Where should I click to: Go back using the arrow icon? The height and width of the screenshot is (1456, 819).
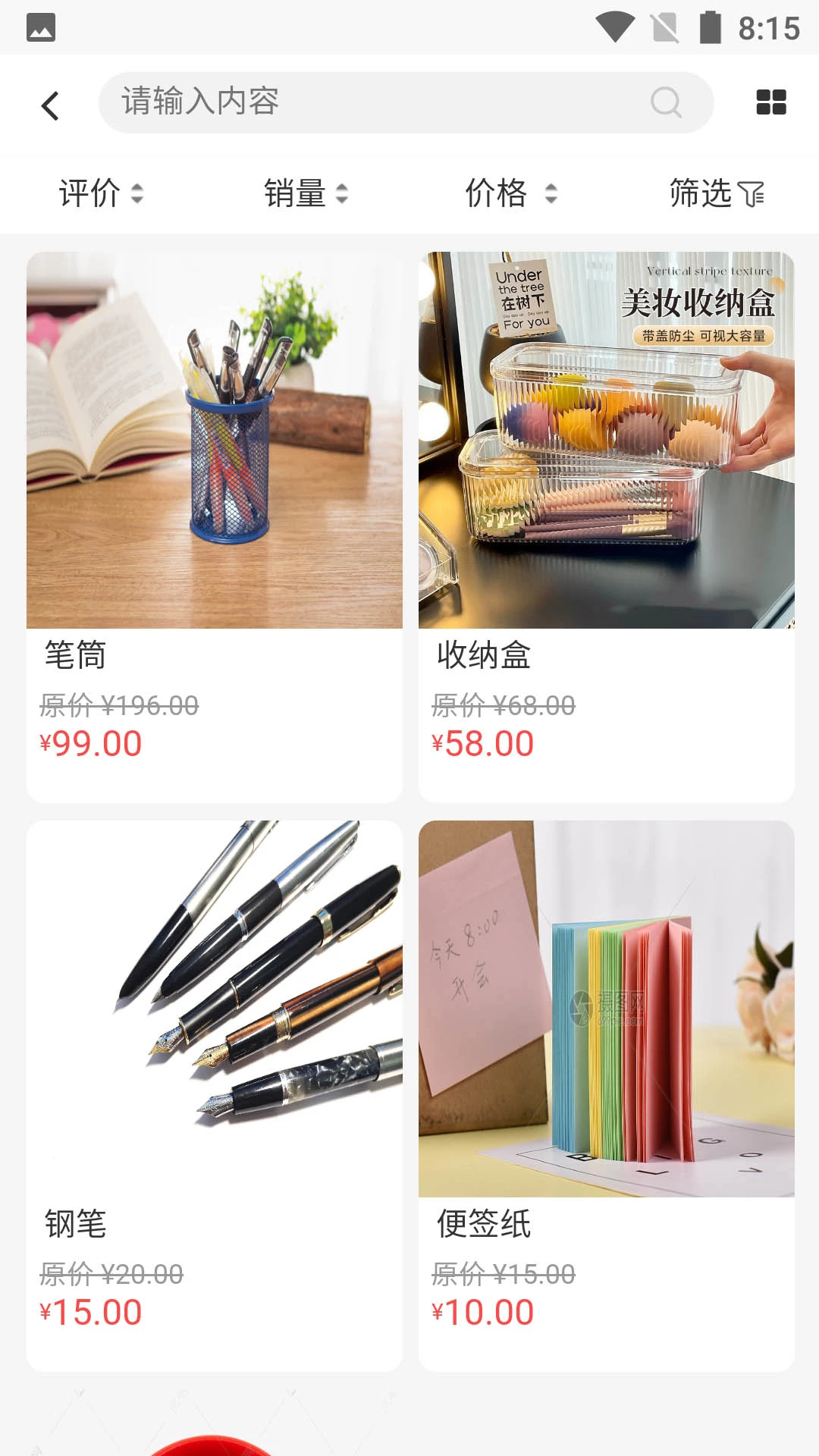coord(50,105)
